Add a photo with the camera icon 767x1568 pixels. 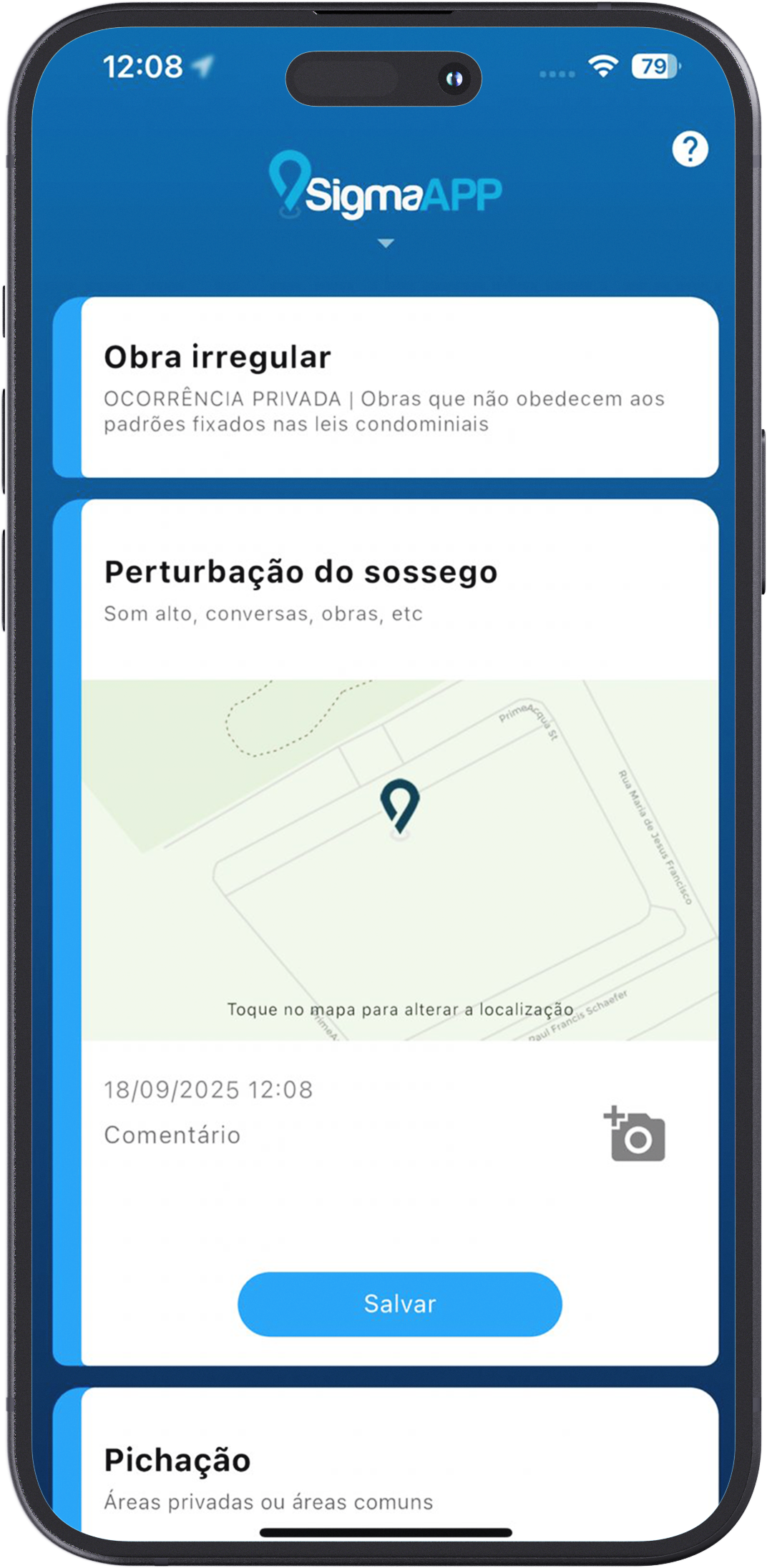pos(635,1135)
